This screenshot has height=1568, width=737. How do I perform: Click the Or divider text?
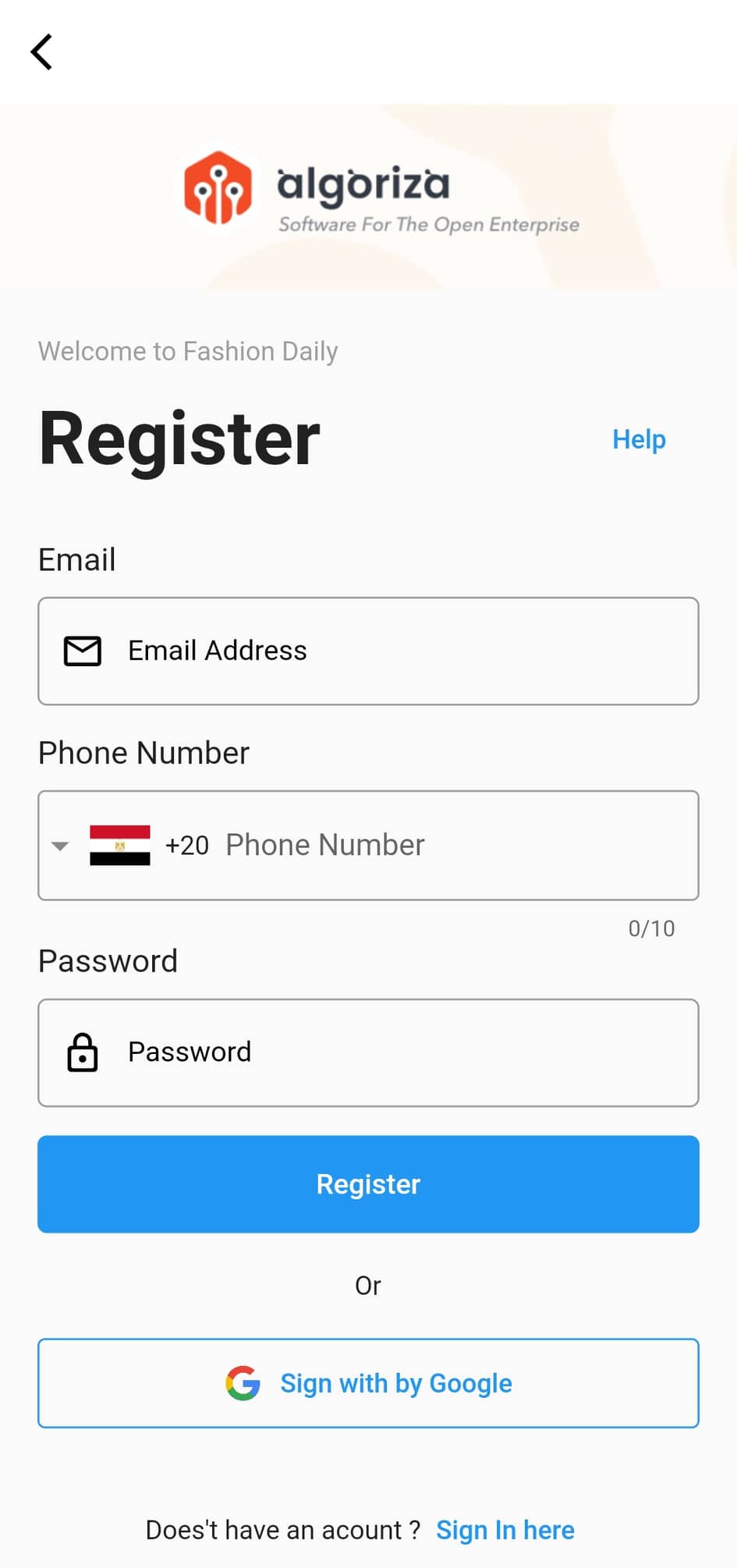tap(367, 1285)
